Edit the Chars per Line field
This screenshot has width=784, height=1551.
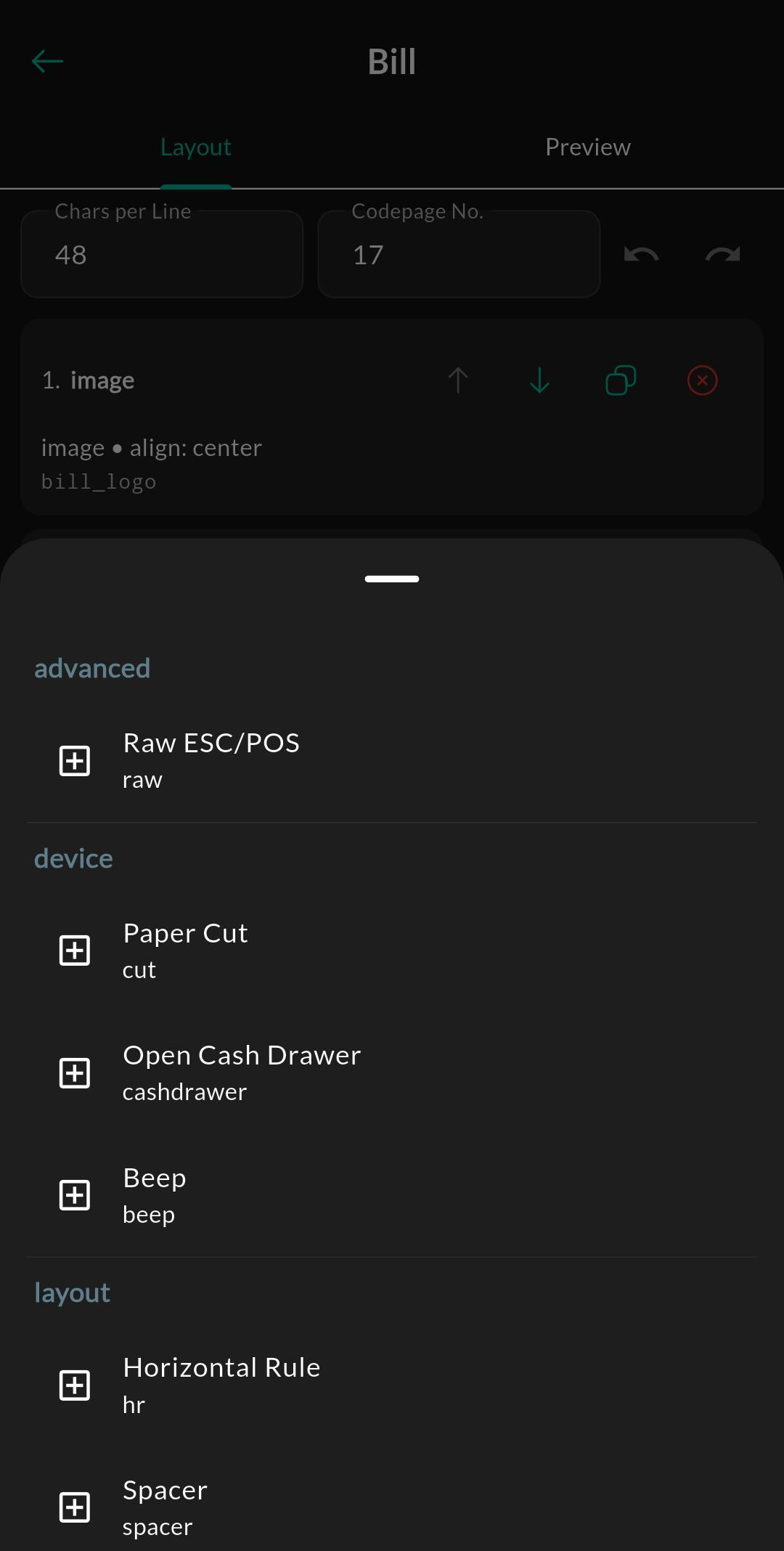click(x=162, y=254)
